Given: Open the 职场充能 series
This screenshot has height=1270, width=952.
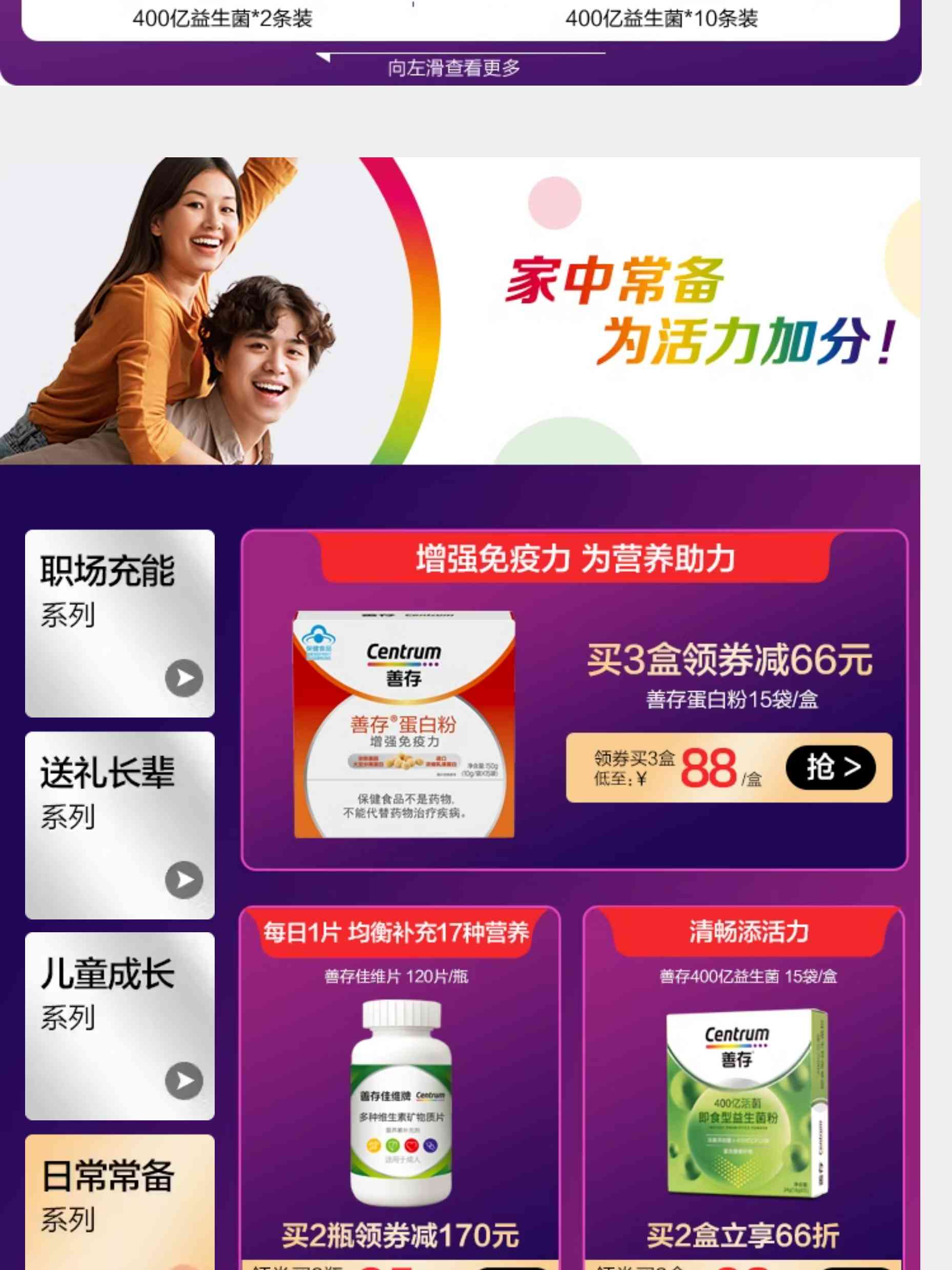Looking at the screenshot, I should 119,623.
